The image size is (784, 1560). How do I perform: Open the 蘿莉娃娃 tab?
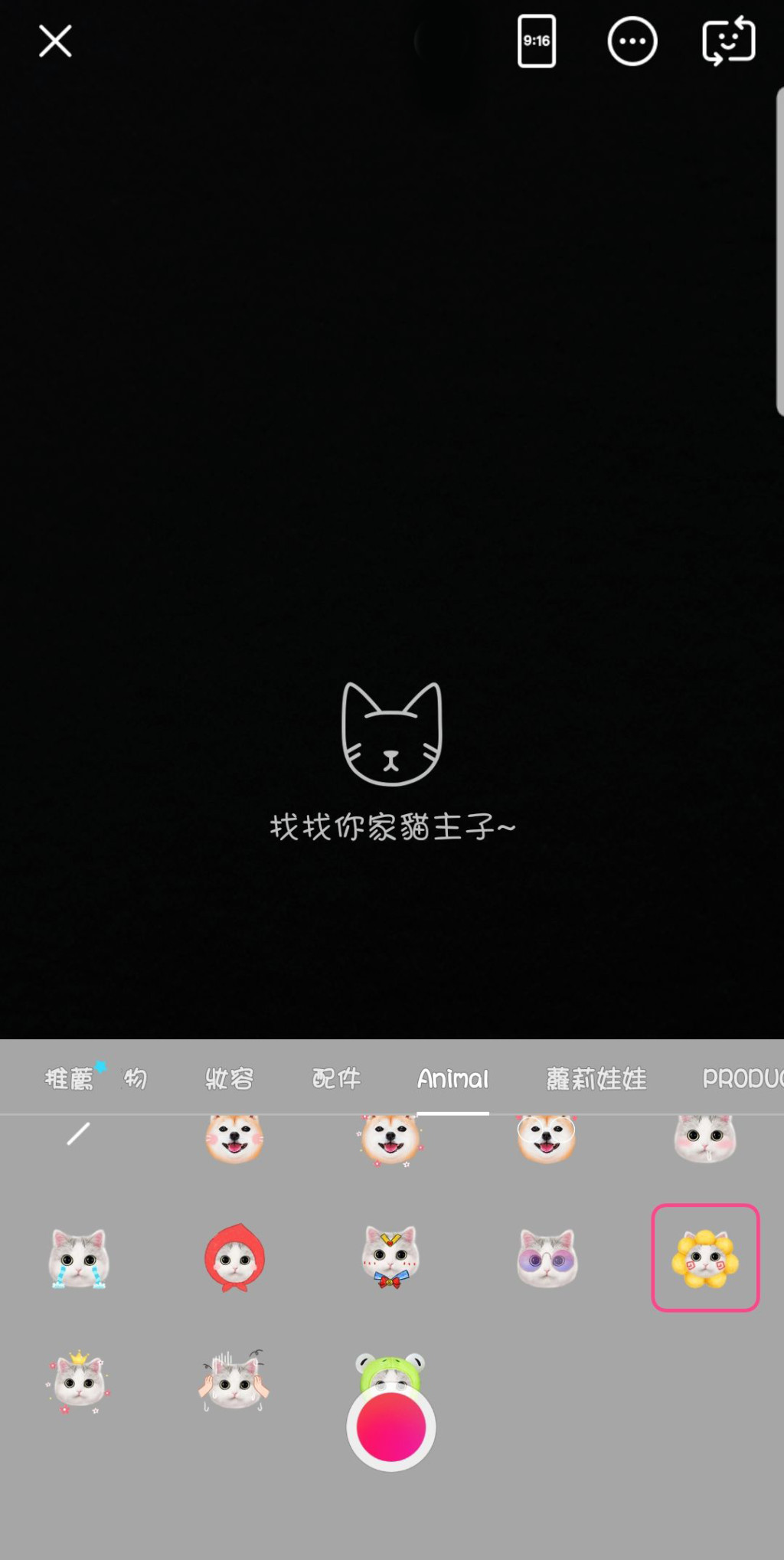pyautogui.click(x=596, y=1078)
